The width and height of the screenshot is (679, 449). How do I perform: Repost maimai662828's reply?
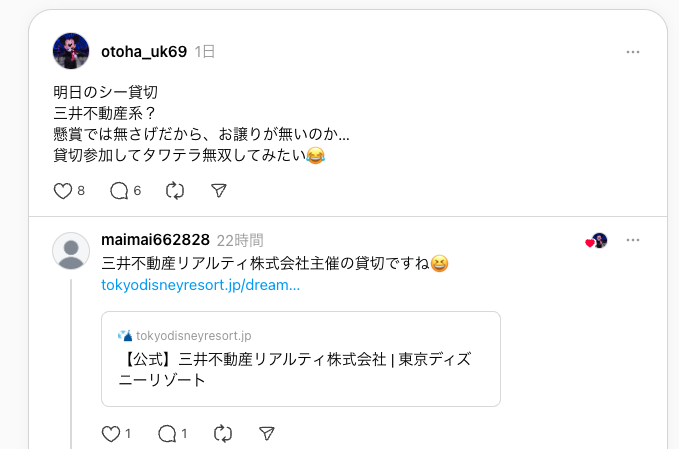tap(223, 433)
